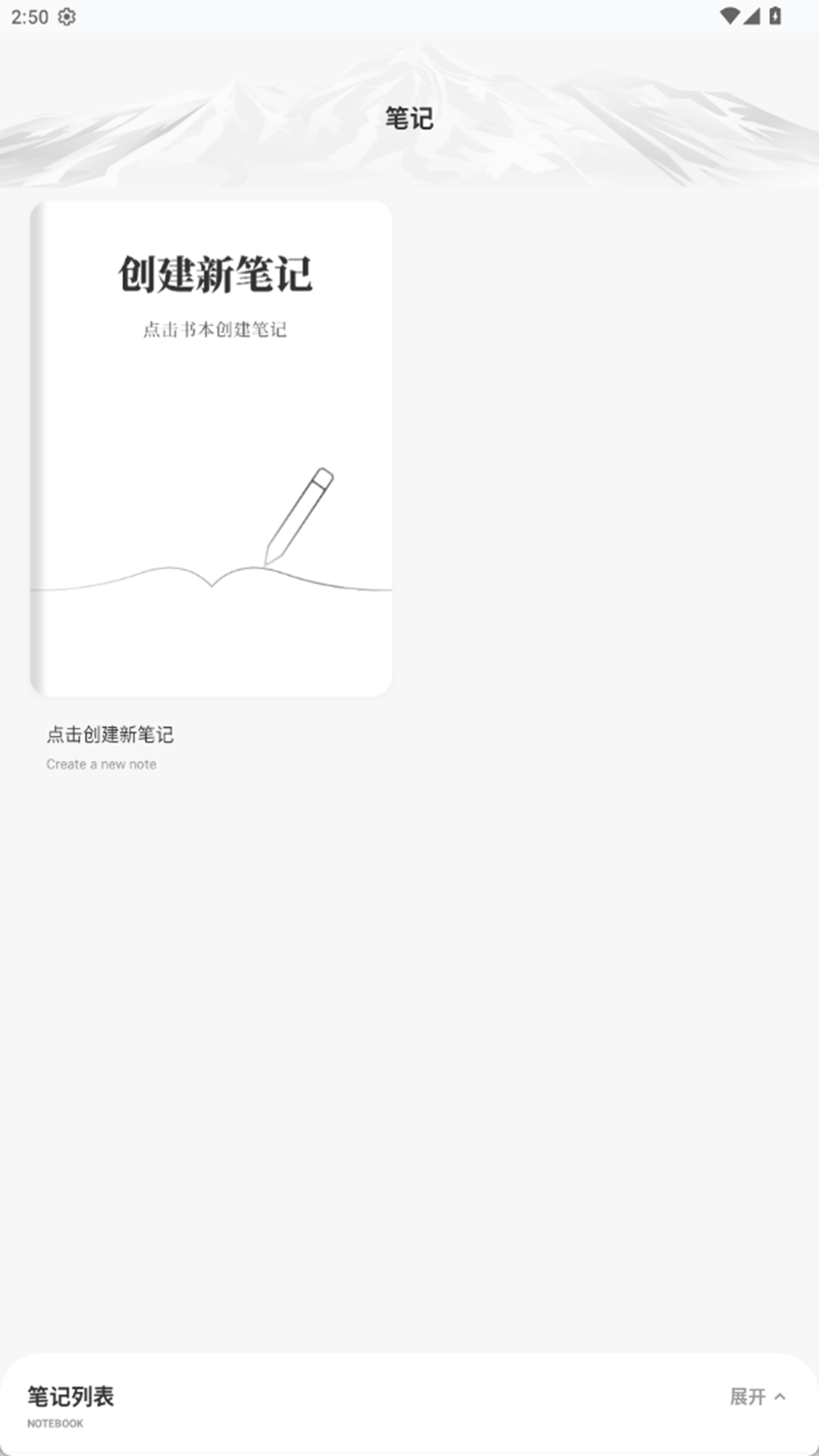Tap the 创建新笔记 notebook card
Image resolution: width=819 pixels, height=1456 pixels.
pos(211,448)
